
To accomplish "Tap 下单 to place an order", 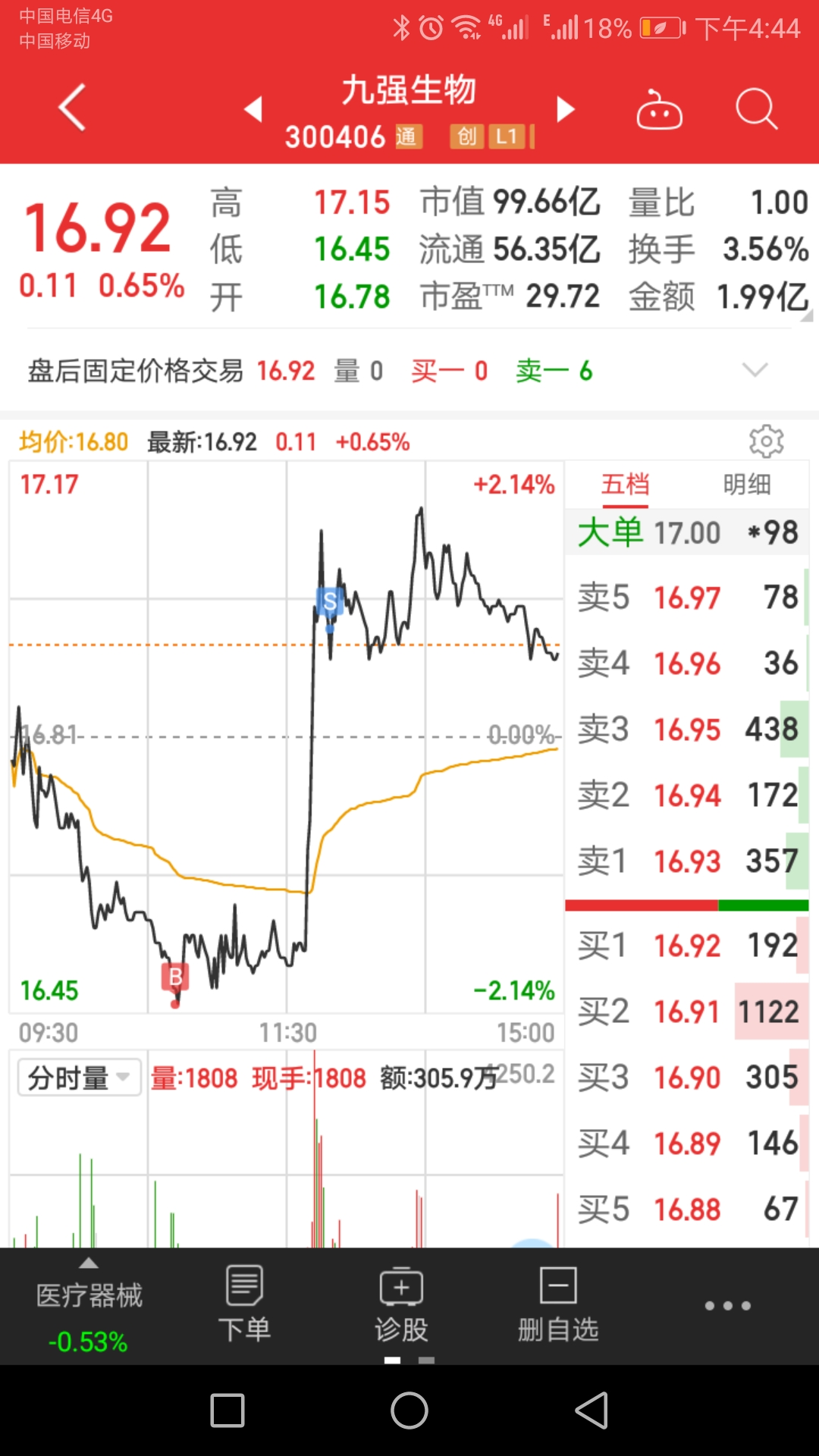I will [x=244, y=1304].
